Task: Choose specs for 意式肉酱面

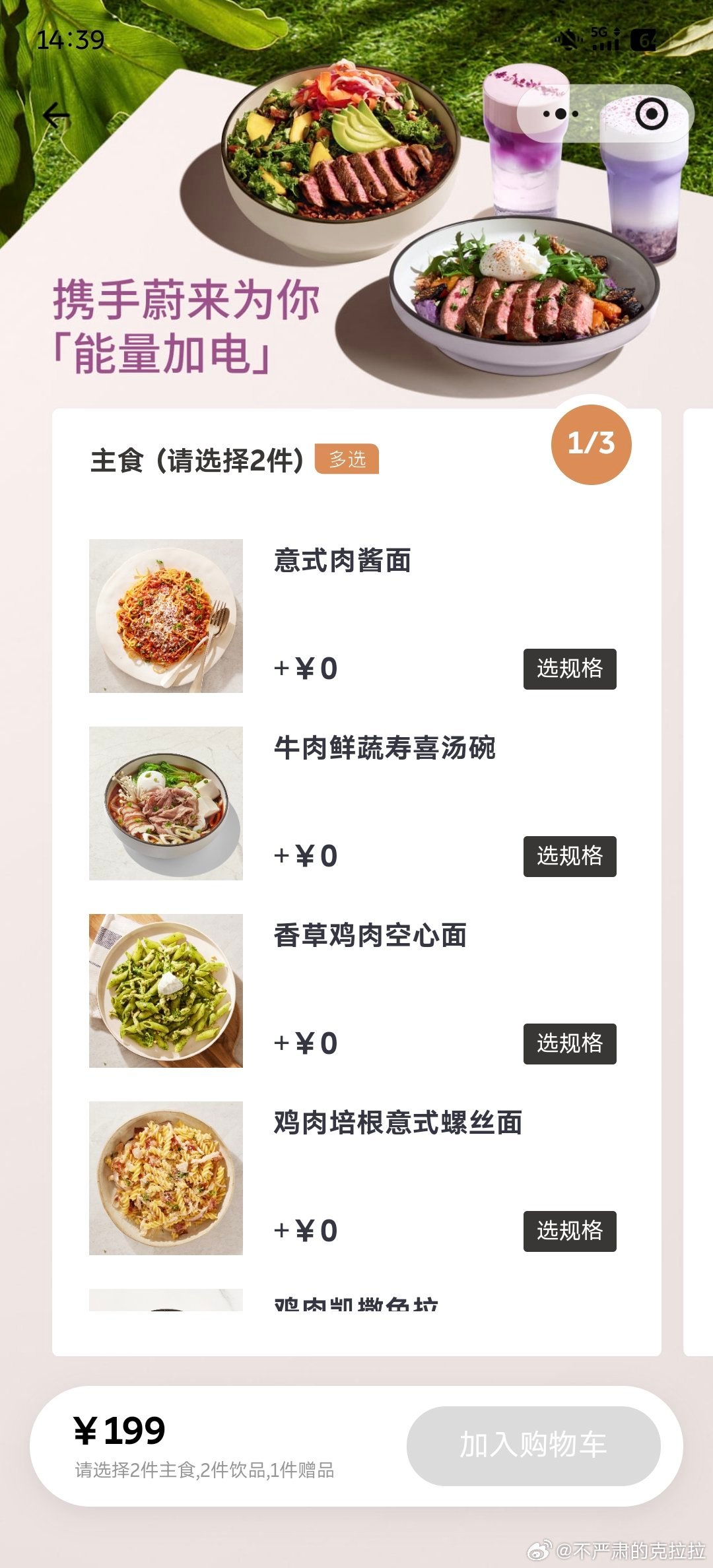Action: tap(569, 669)
